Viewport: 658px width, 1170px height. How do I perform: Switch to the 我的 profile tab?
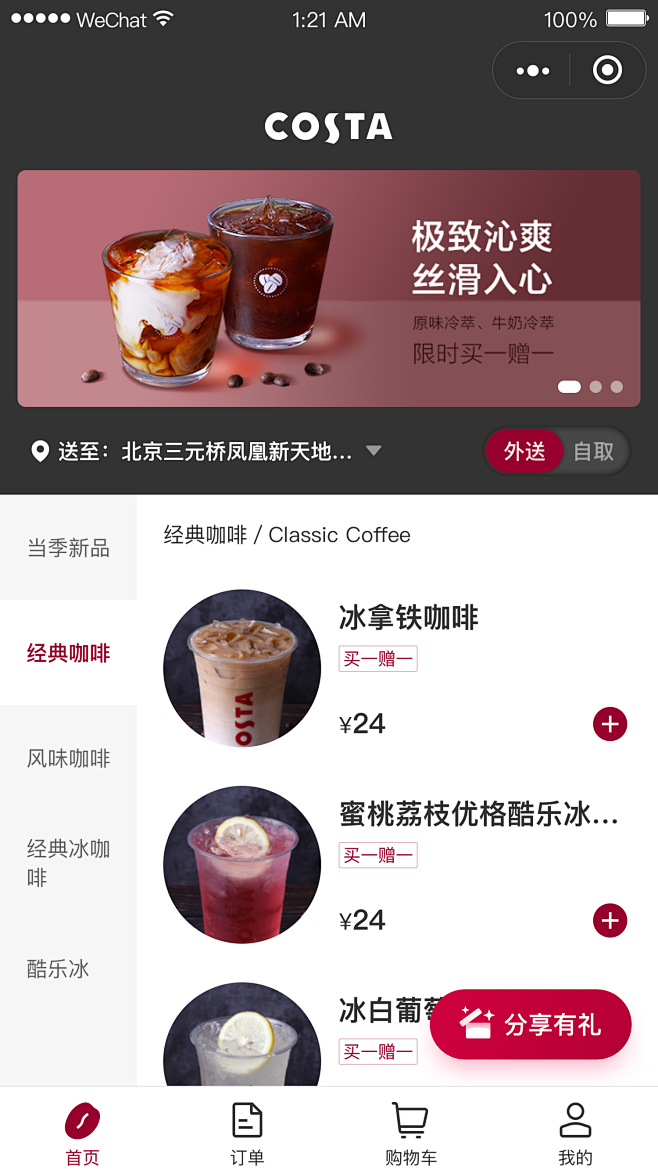click(x=575, y=1134)
